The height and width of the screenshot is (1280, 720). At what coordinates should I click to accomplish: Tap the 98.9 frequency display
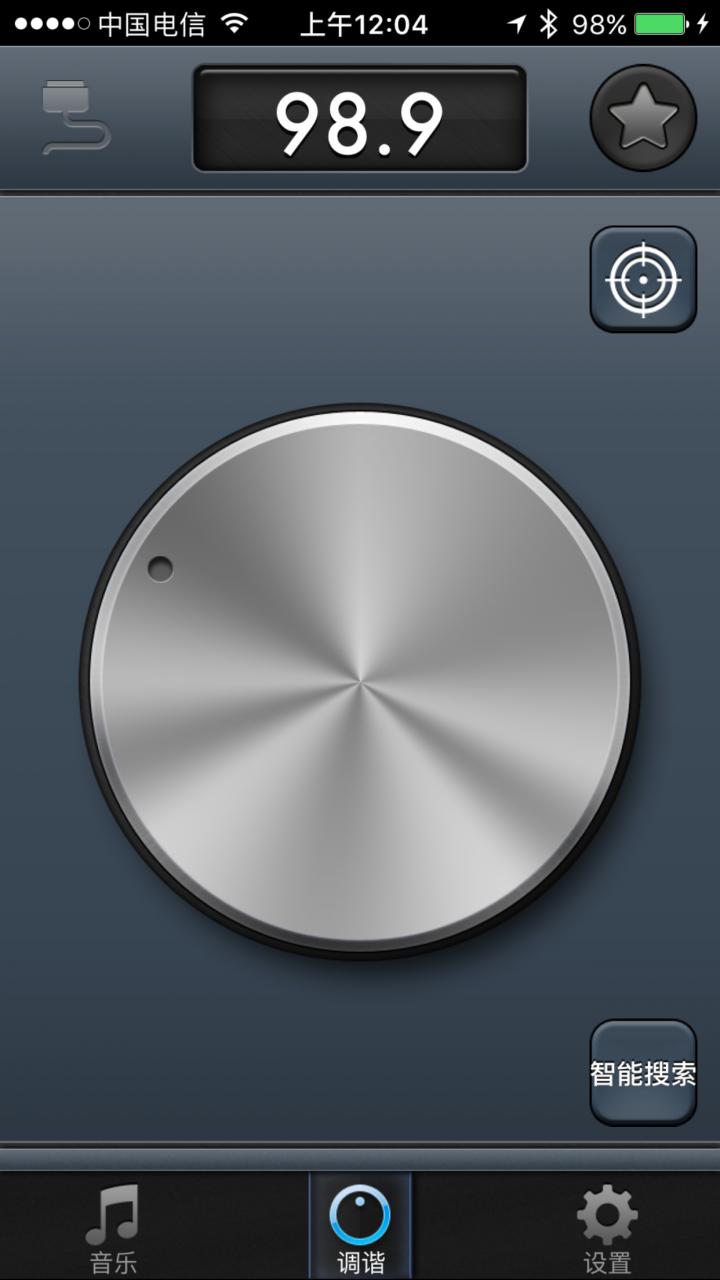tap(360, 119)
